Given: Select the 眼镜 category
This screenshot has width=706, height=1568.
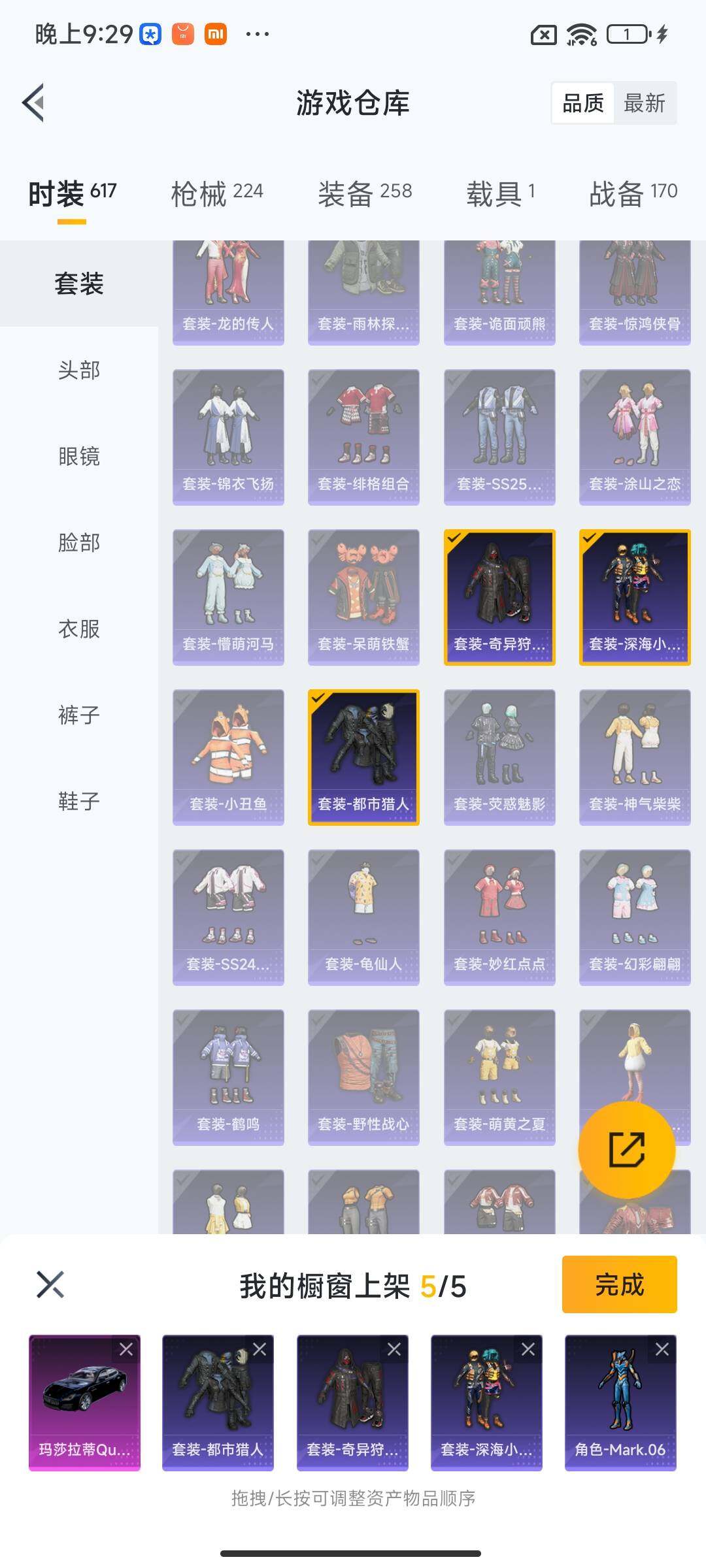Looking at the screenshot, I should click(x=79, y=456).
